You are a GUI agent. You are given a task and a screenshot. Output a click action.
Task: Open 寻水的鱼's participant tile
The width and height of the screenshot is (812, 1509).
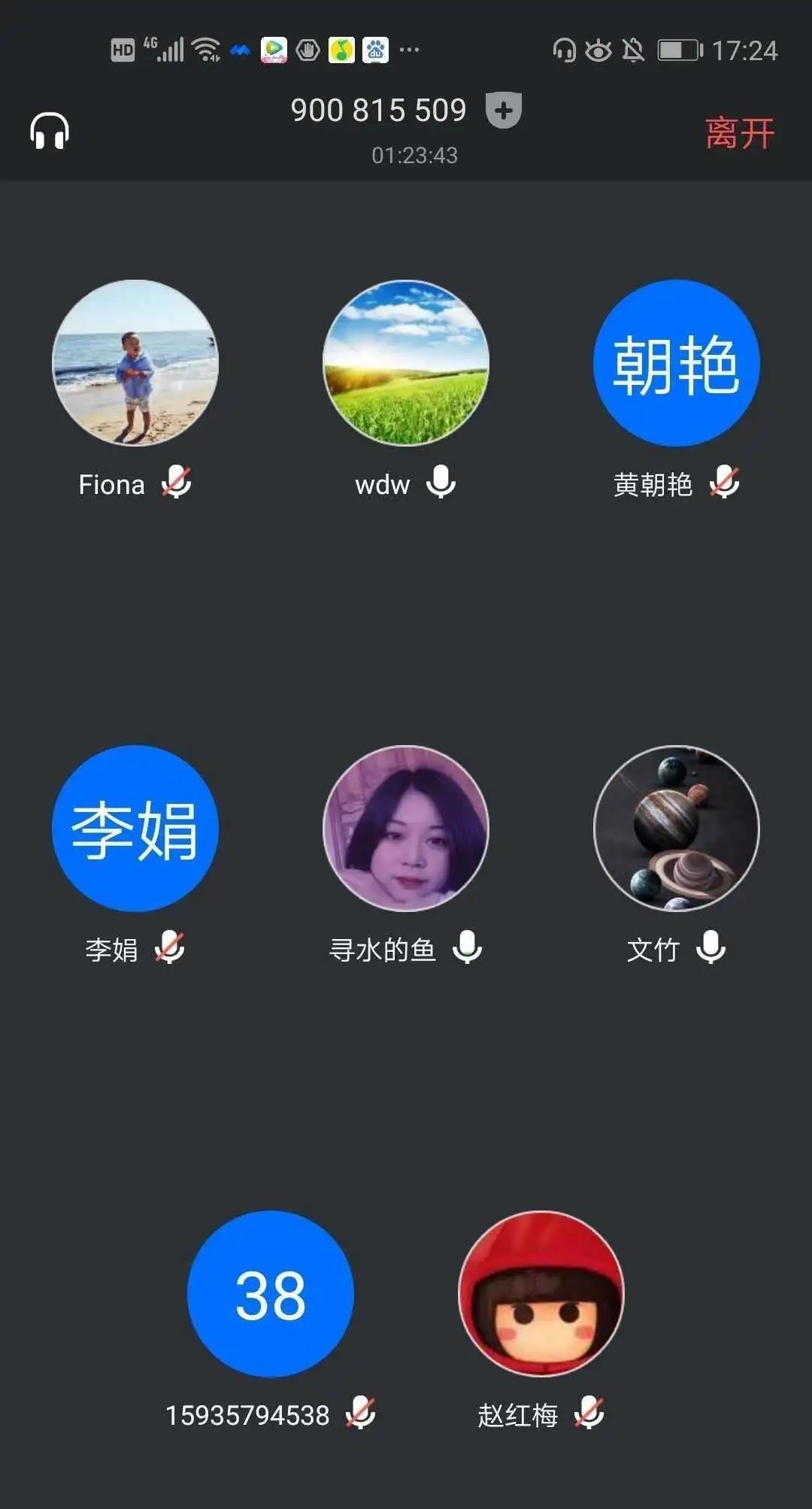click(406, 829)
